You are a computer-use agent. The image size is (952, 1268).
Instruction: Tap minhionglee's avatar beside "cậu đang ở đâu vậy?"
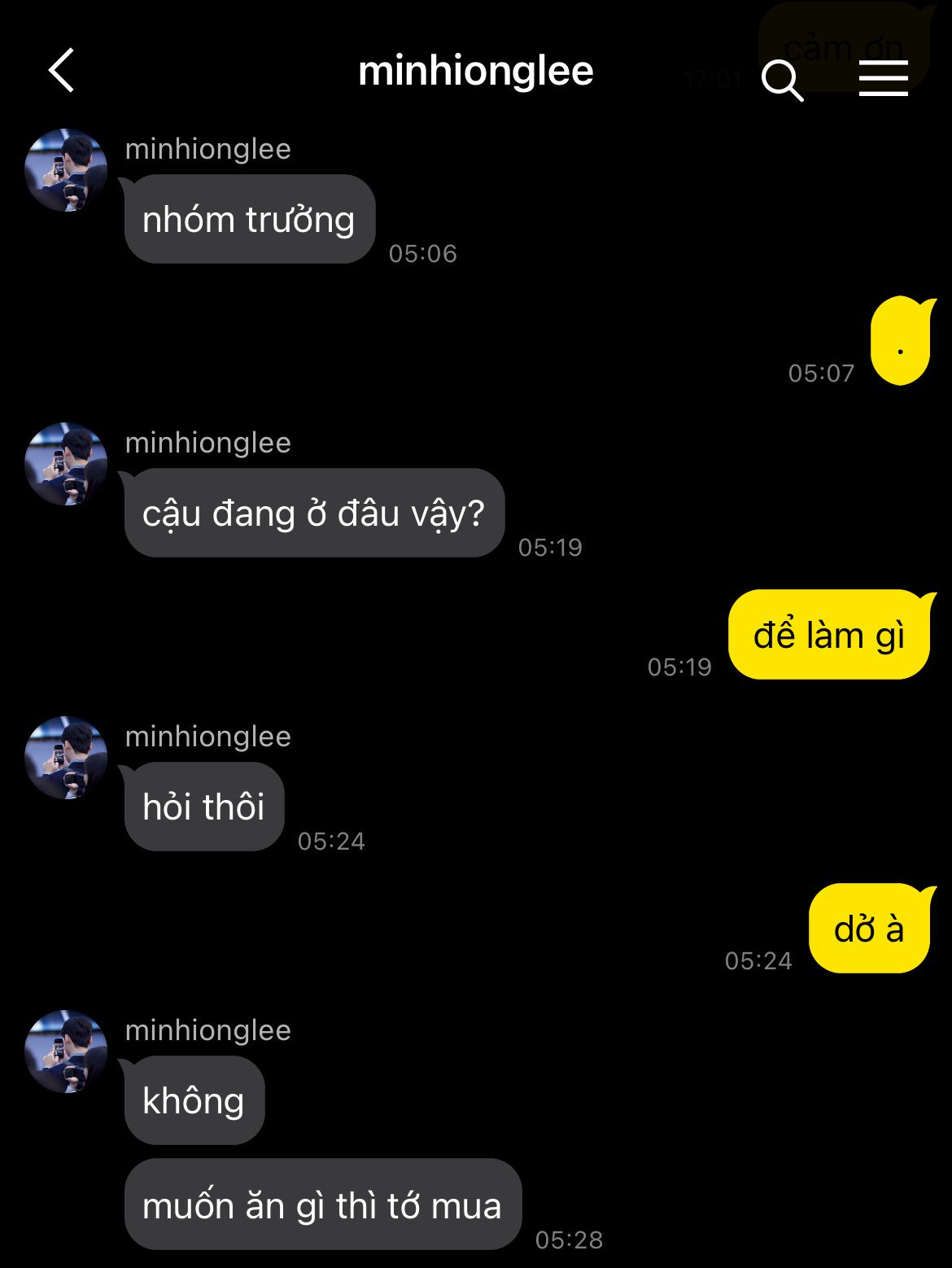point(66,464)
